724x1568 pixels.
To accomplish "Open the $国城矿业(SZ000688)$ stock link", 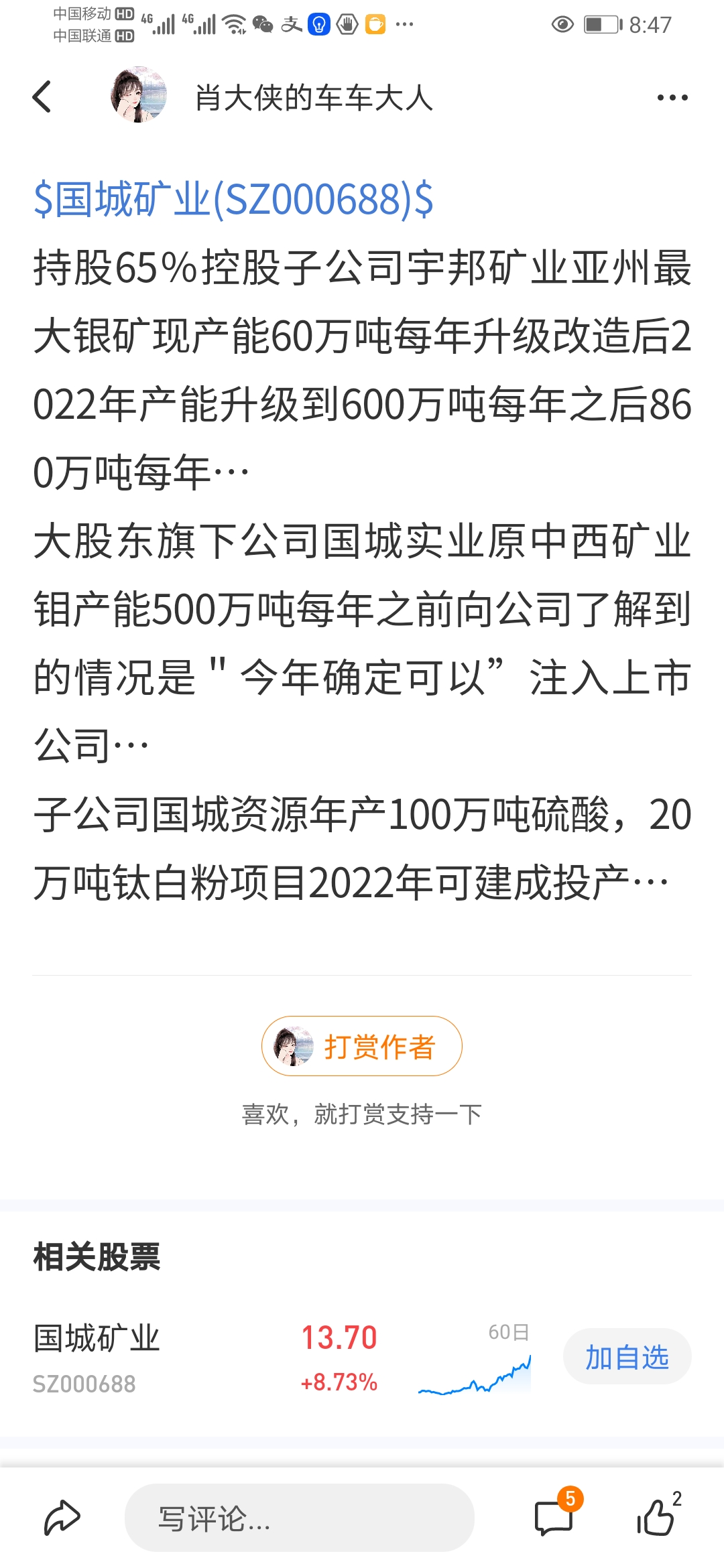I will click(233, 200).
